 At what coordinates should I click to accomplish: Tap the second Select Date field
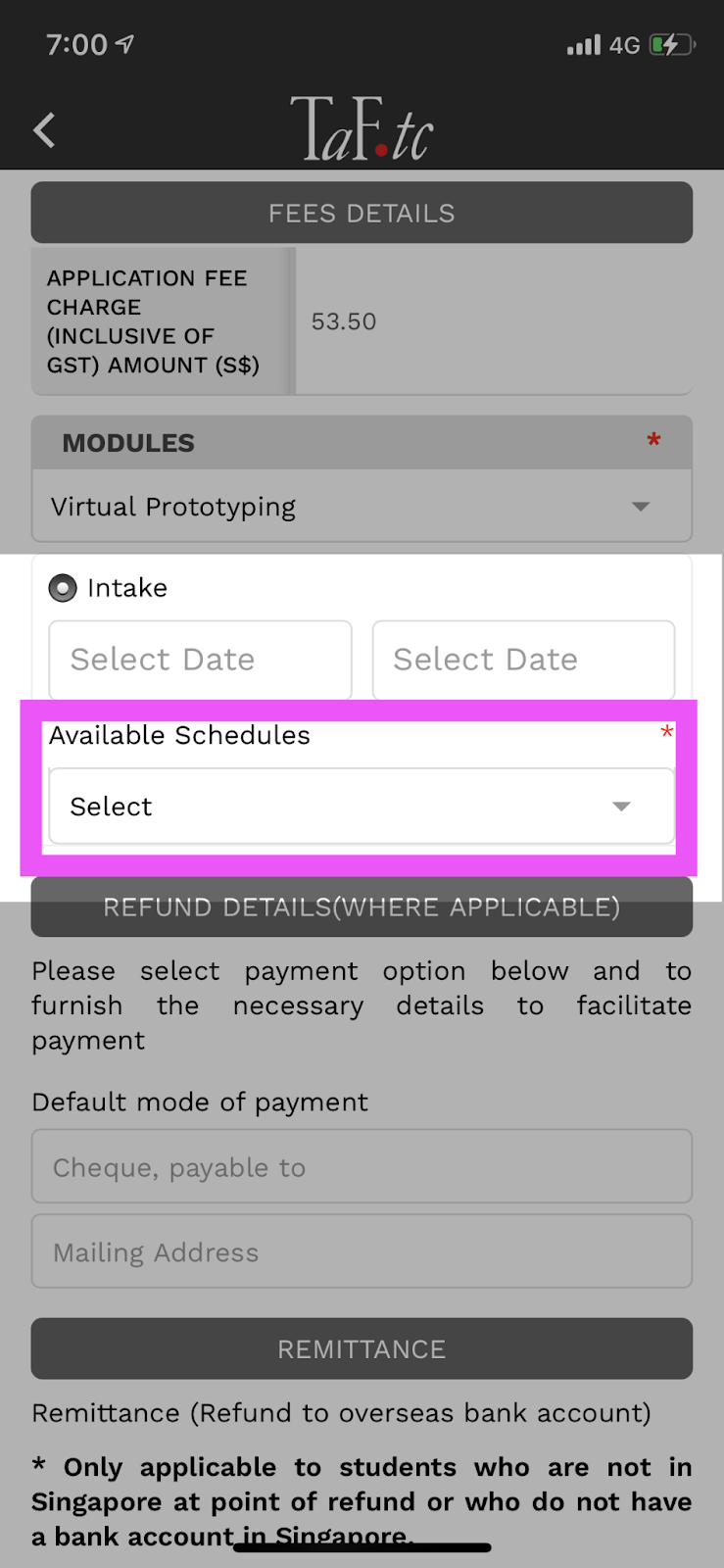(523, 660)
